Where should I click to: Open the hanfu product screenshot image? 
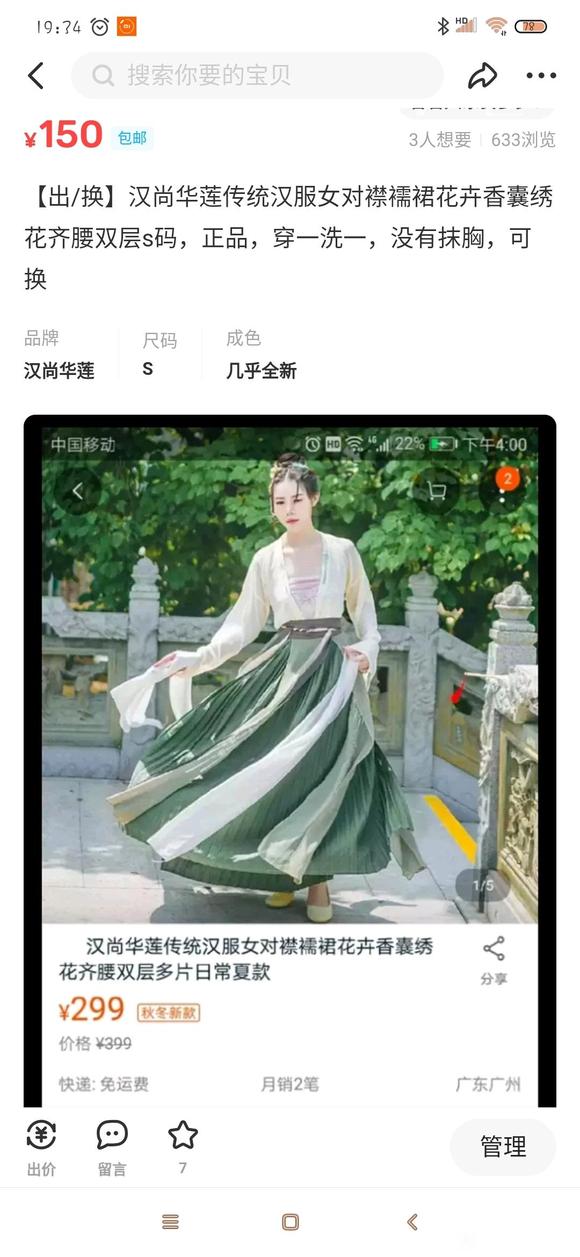[290, 760]
